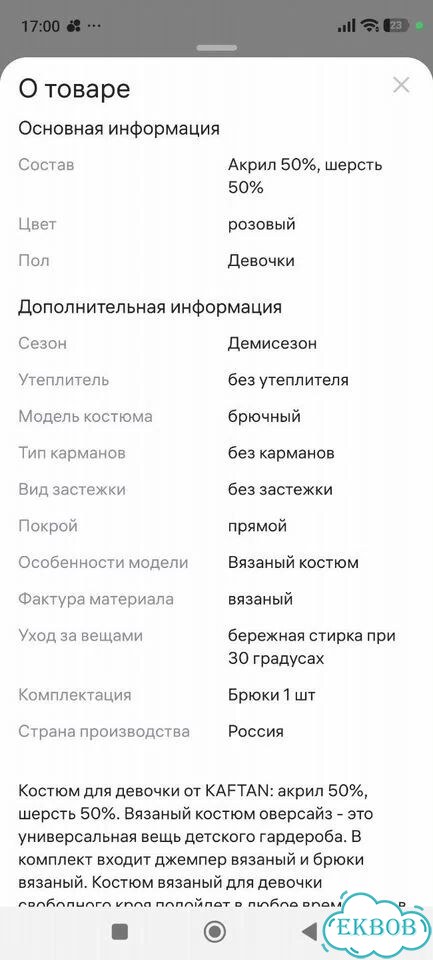Open recent apps with the square button
This screenshot has width=433, height=960.
click(x=120, y=932)
